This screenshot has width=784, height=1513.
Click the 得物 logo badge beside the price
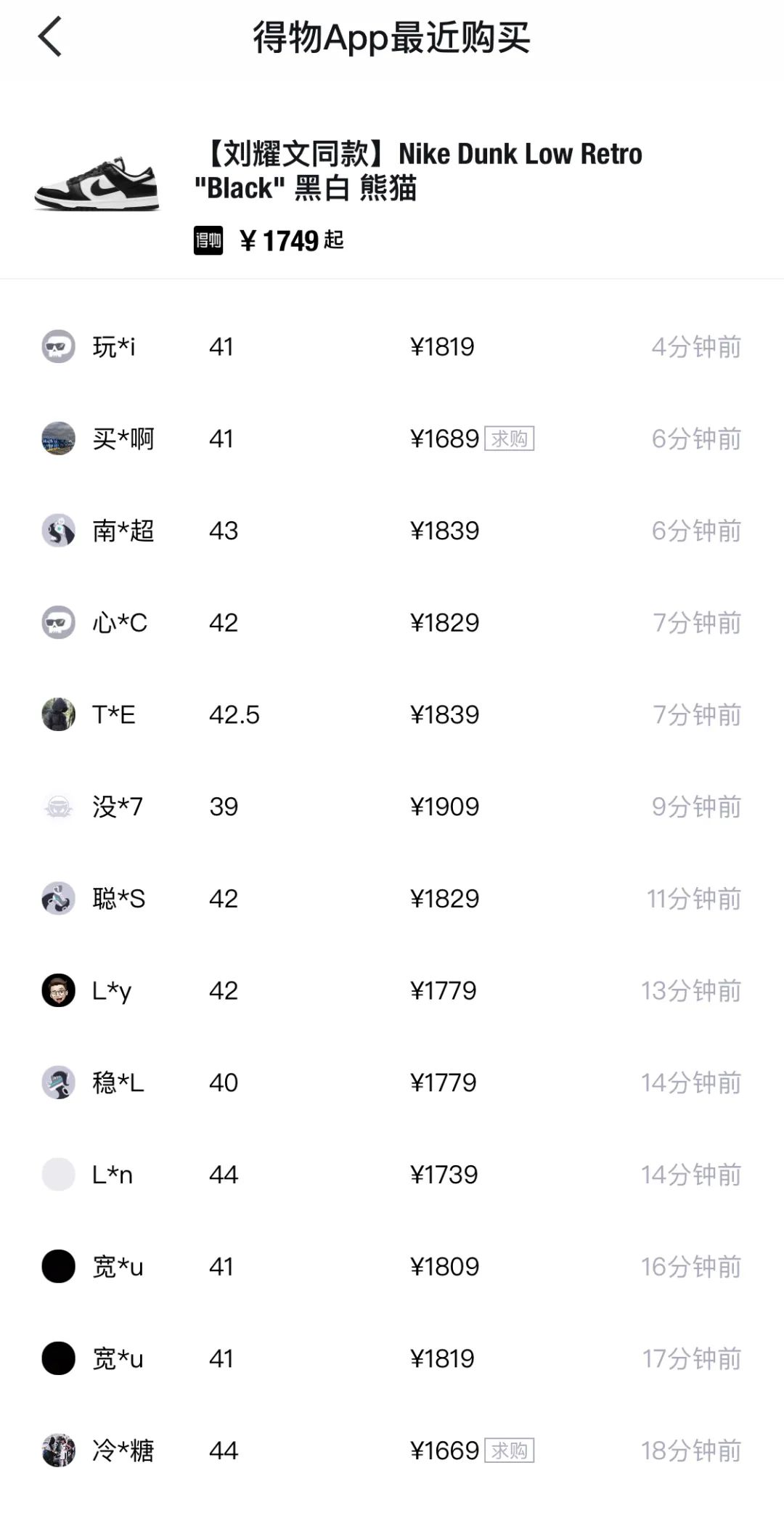point(208,240)
